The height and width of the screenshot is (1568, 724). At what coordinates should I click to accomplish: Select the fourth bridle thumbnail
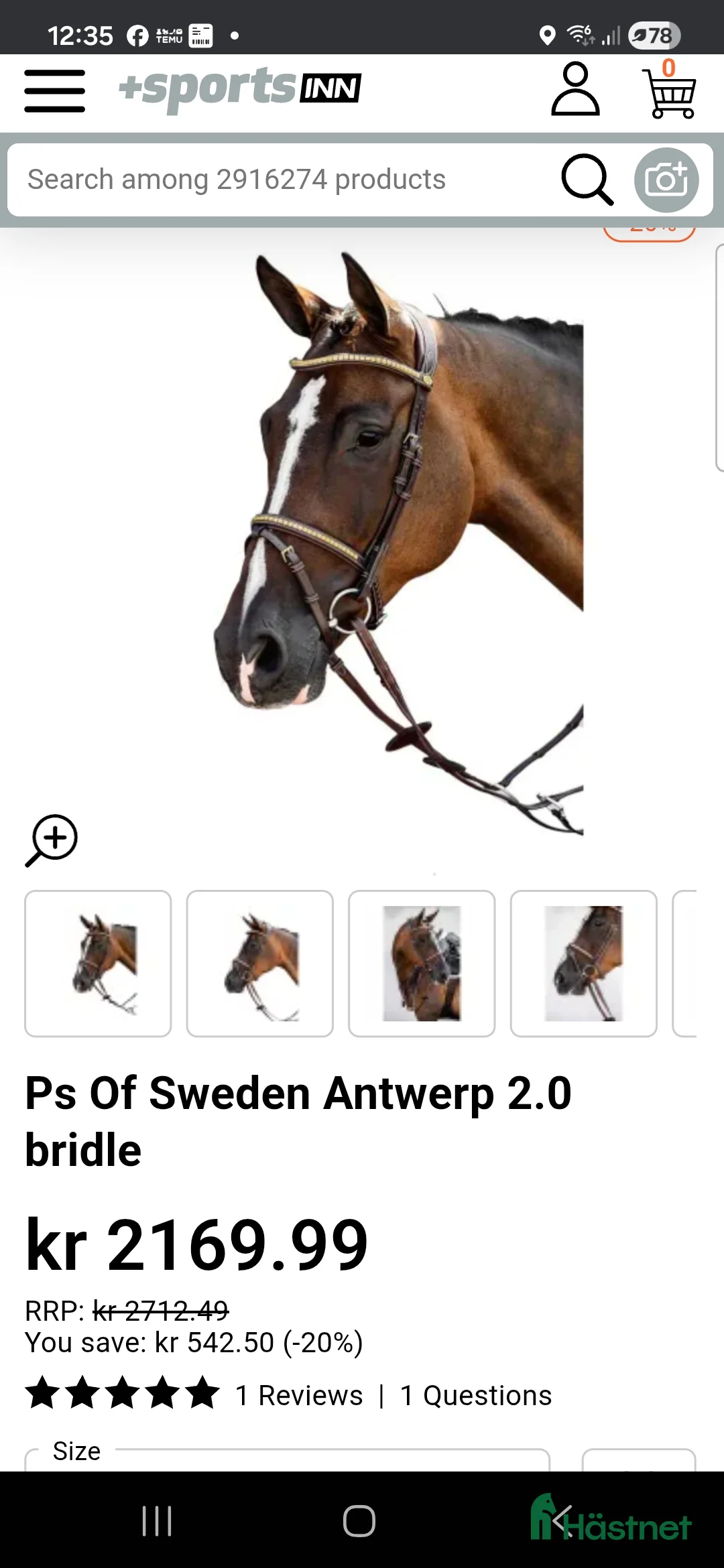[583, 963]
